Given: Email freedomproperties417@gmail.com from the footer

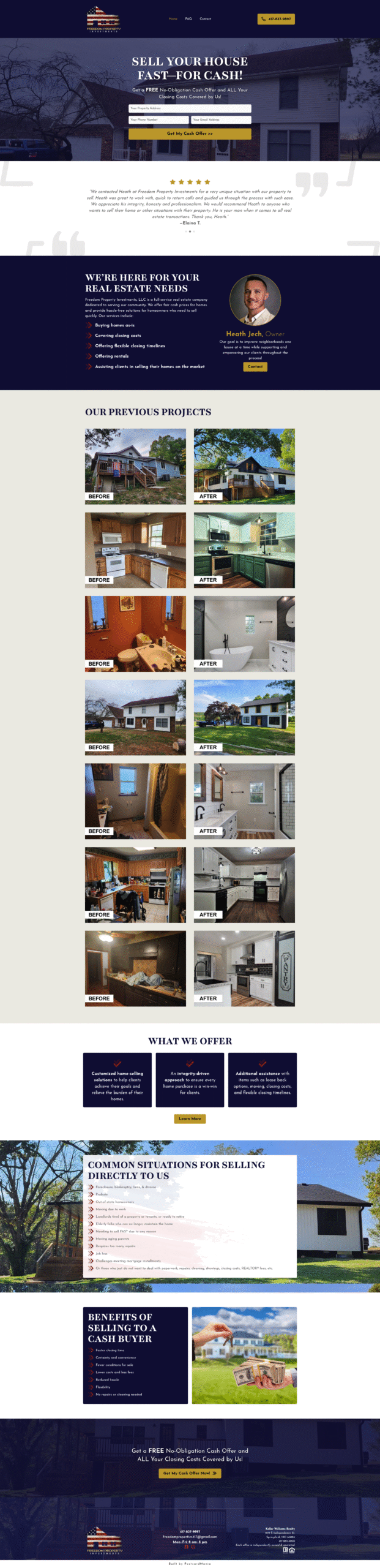Looking at the screenshot, I should 190,1536.
